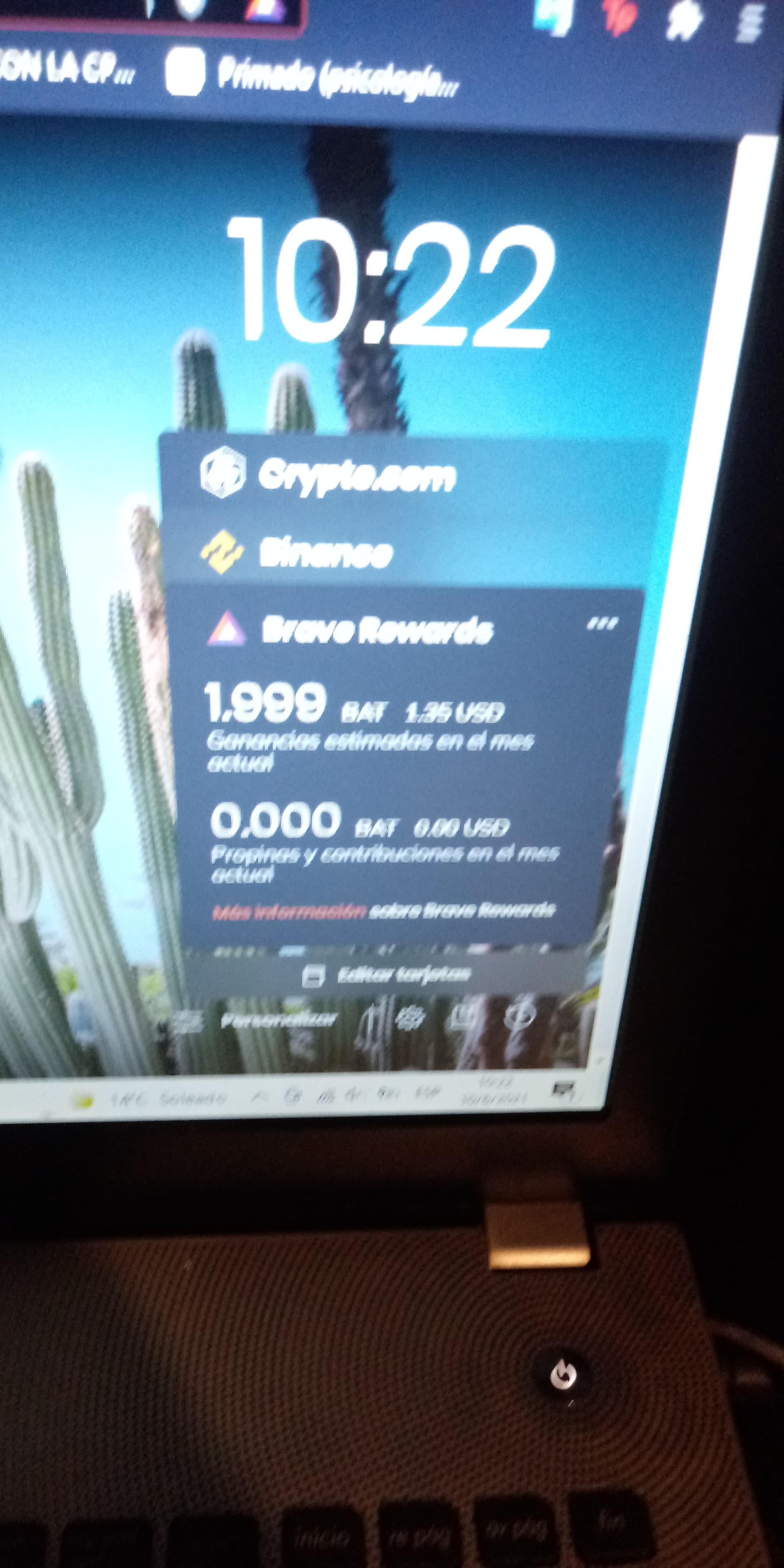Follow the Más información link
784x1568 pixels.
tap(289, 911)
